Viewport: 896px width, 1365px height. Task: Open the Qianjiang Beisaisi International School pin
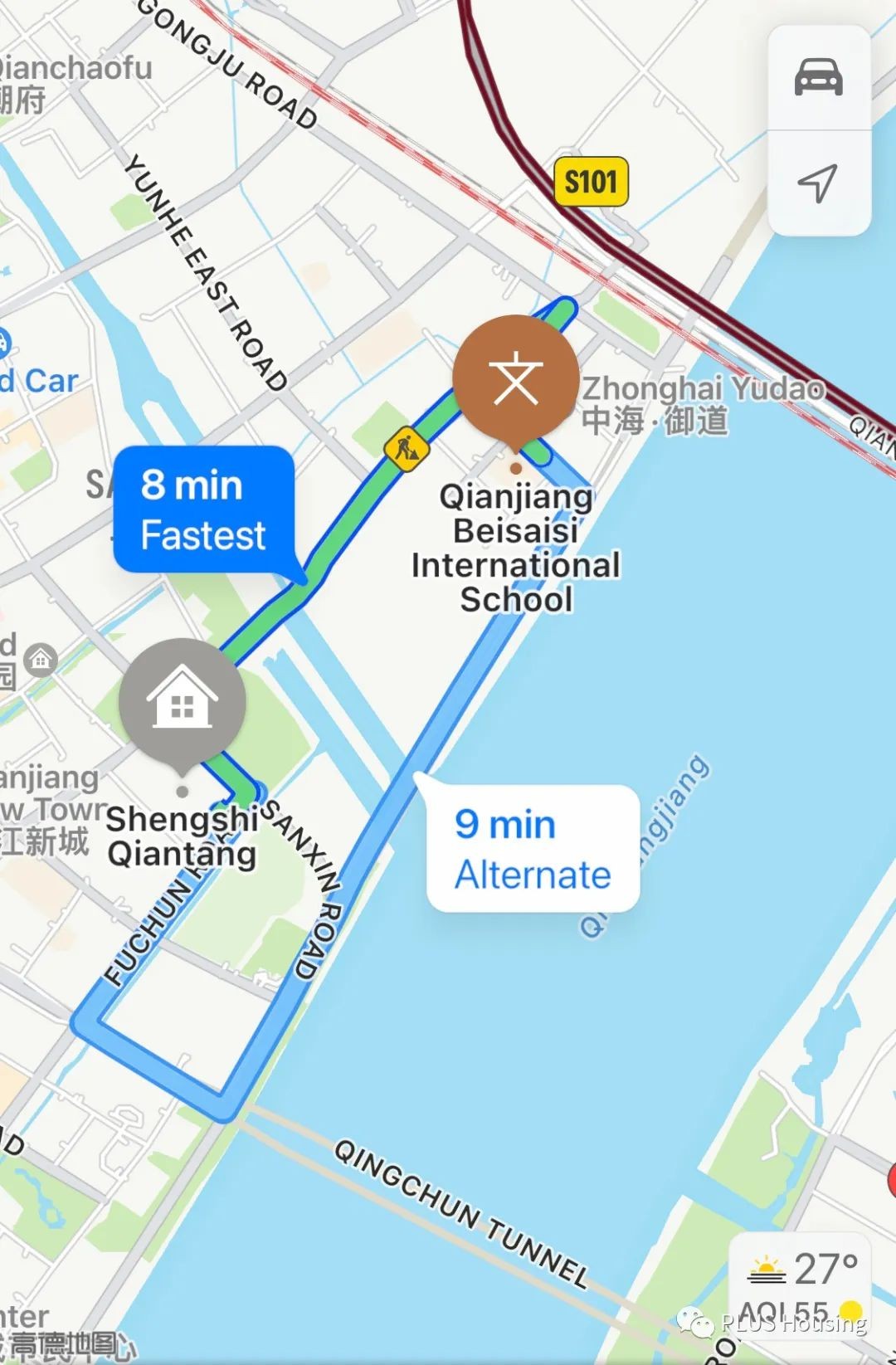point(516,379)
